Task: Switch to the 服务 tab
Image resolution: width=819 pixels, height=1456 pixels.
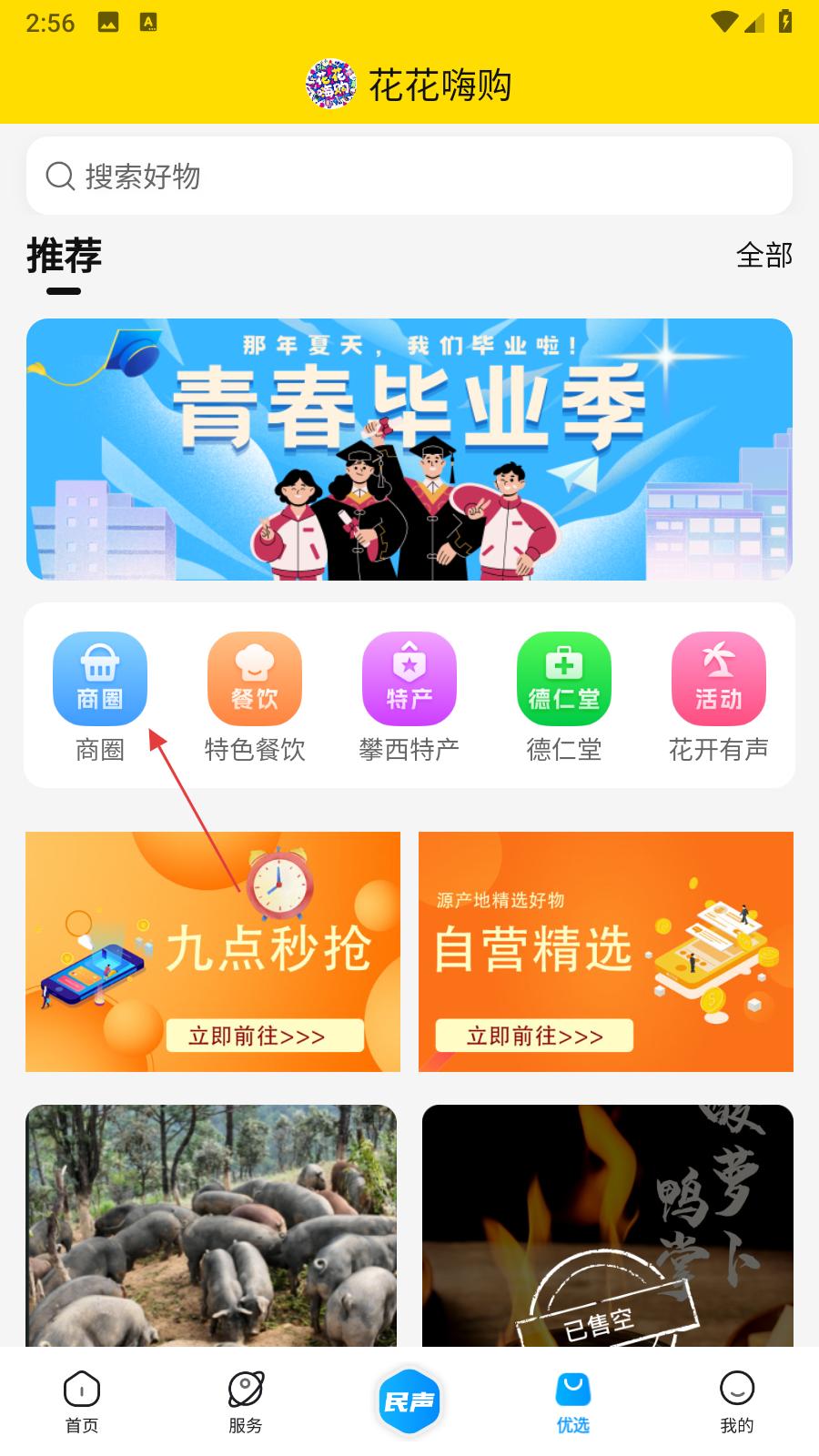Action: tap(246, 1402)
